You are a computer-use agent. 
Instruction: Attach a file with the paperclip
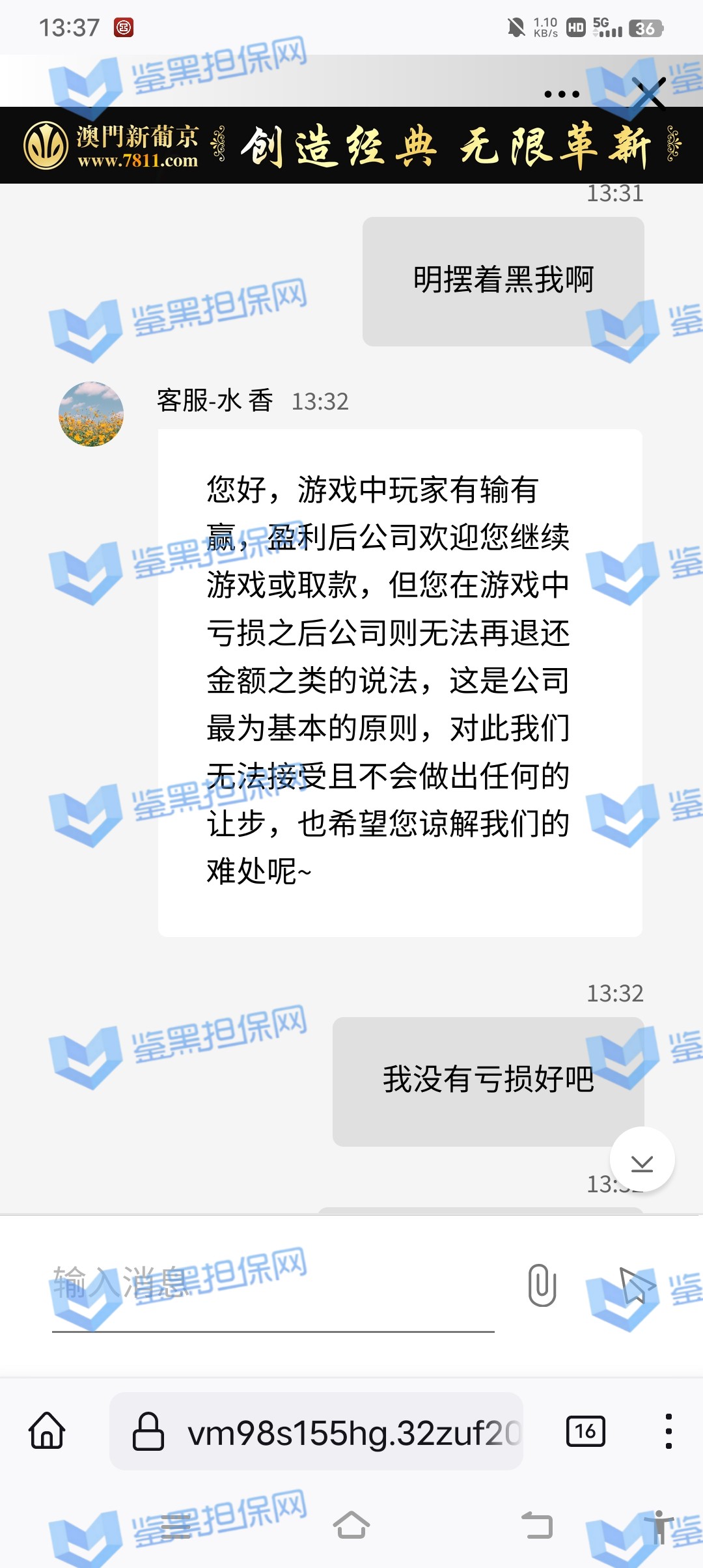click(x=542, y=1285)
